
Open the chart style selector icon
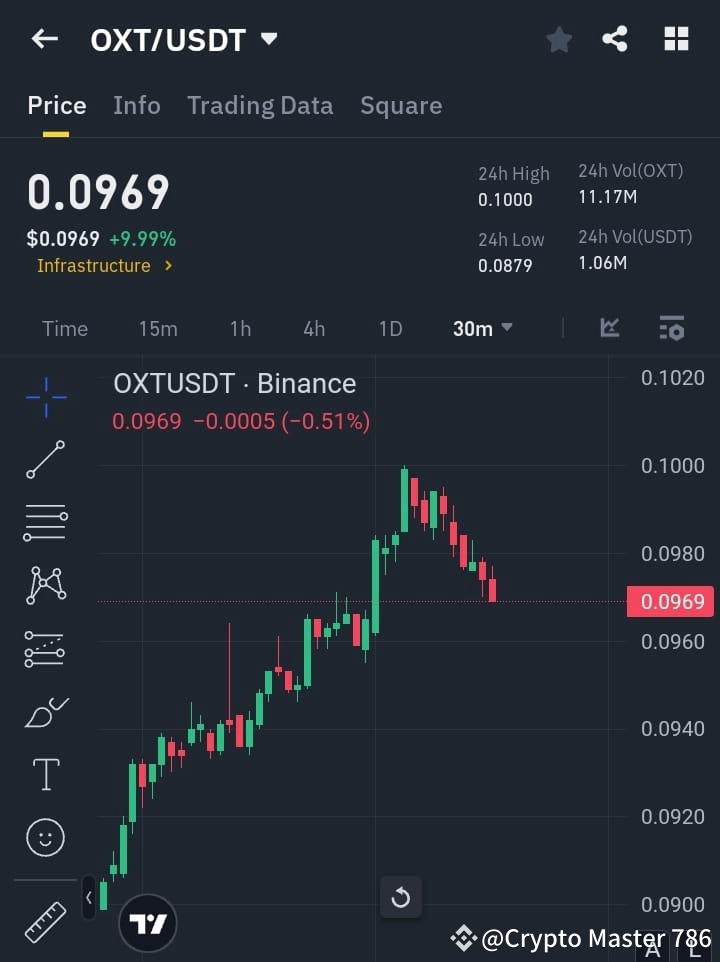click(x=609, y=328)
